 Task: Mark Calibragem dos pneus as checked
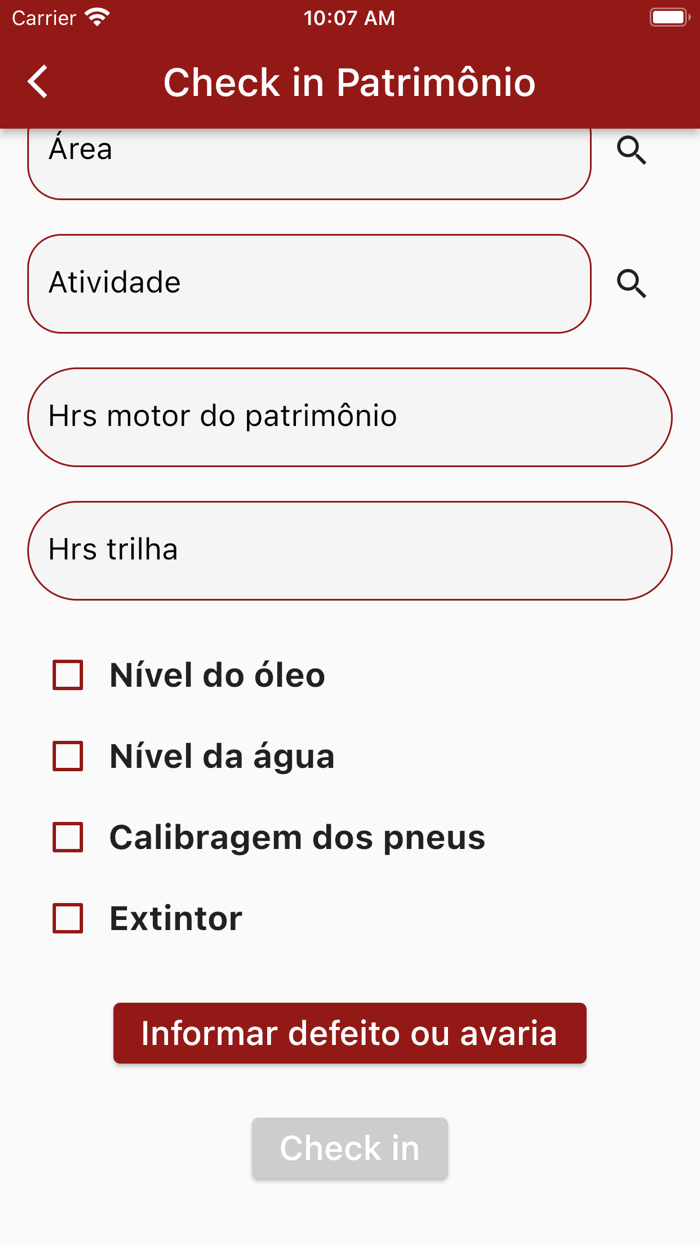[68, 837]
